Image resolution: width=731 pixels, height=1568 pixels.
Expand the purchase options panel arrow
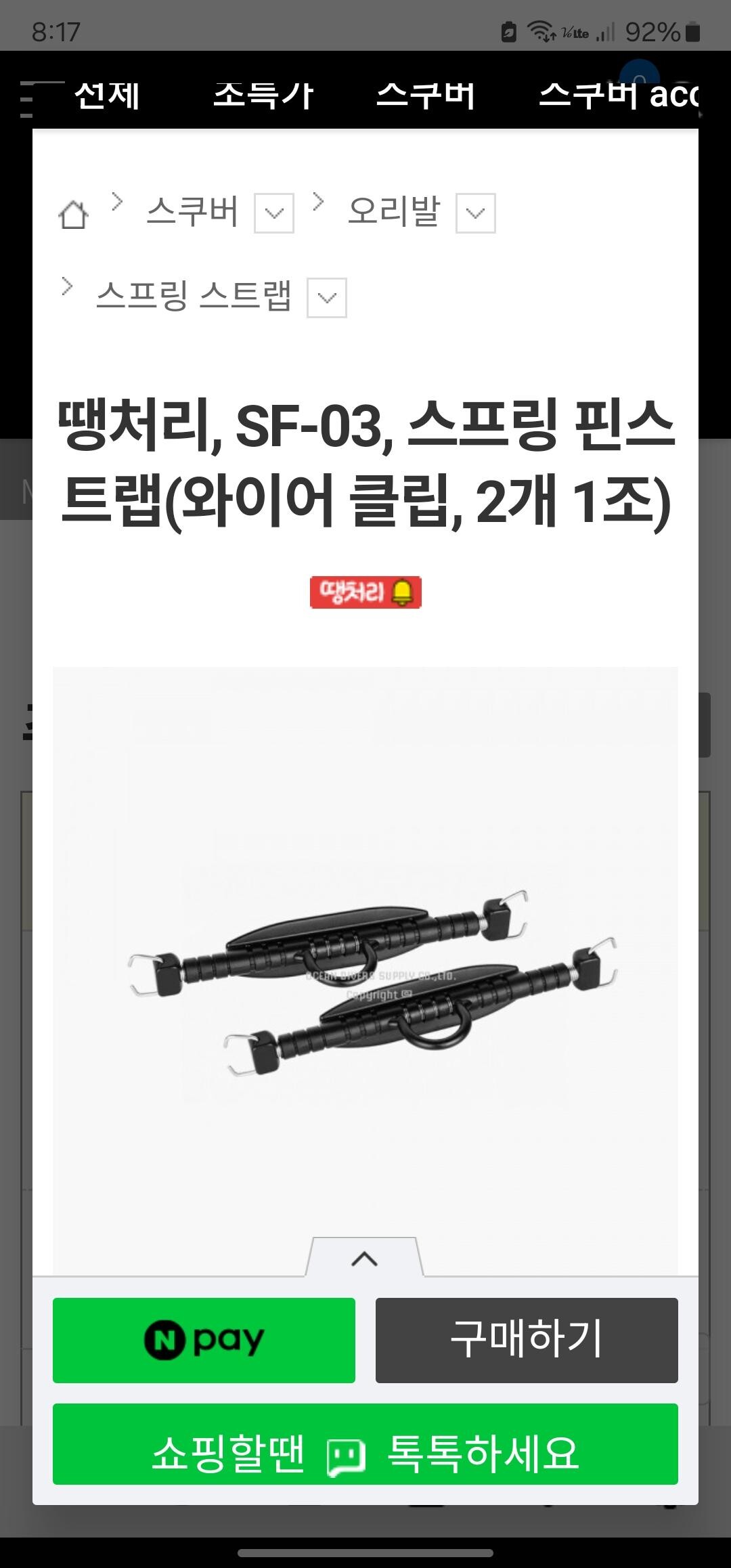pos(365,1259)
